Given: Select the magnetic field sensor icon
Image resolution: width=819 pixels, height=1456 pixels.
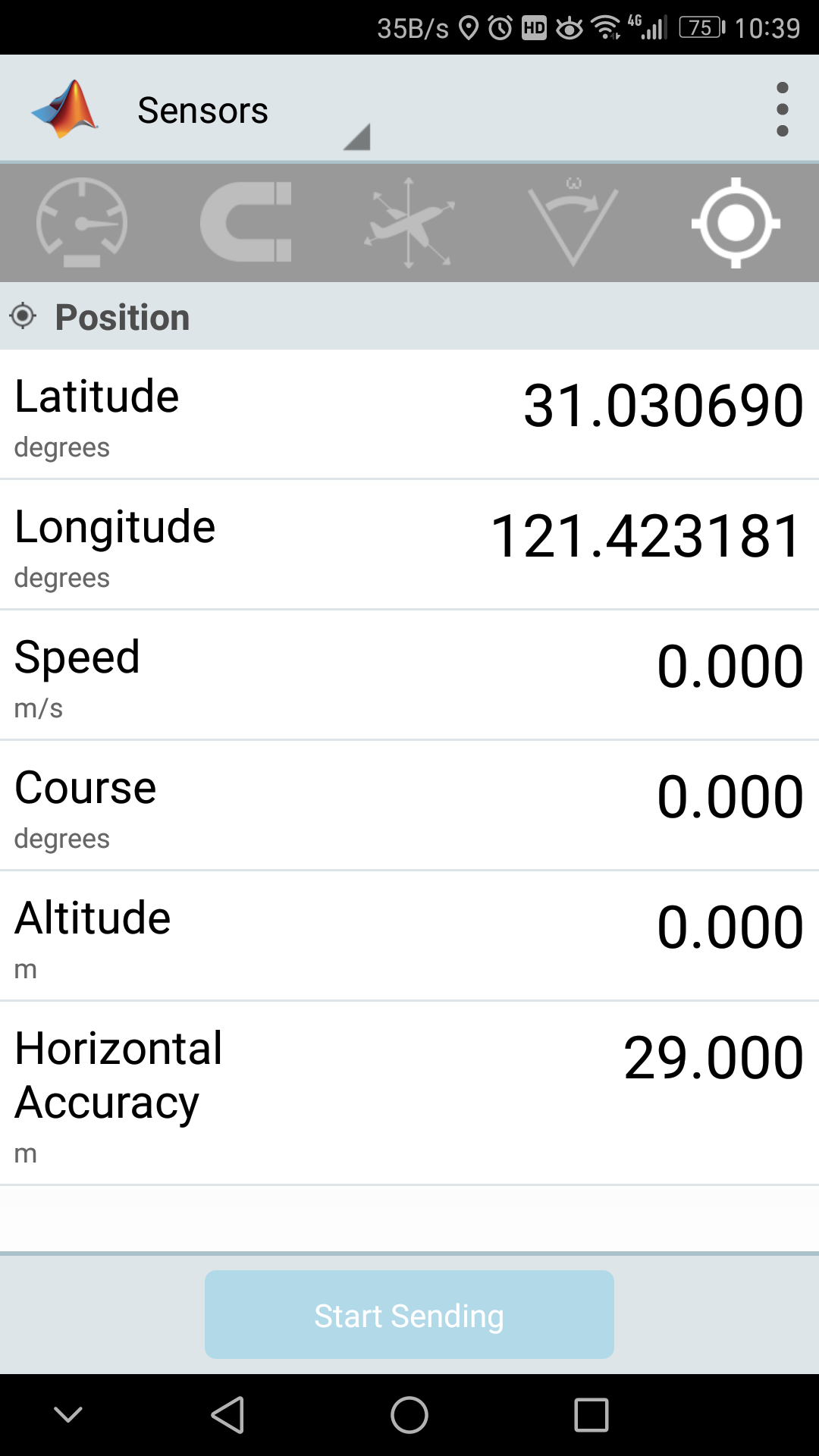Looking at the screenshot, I should coord(246,222).
